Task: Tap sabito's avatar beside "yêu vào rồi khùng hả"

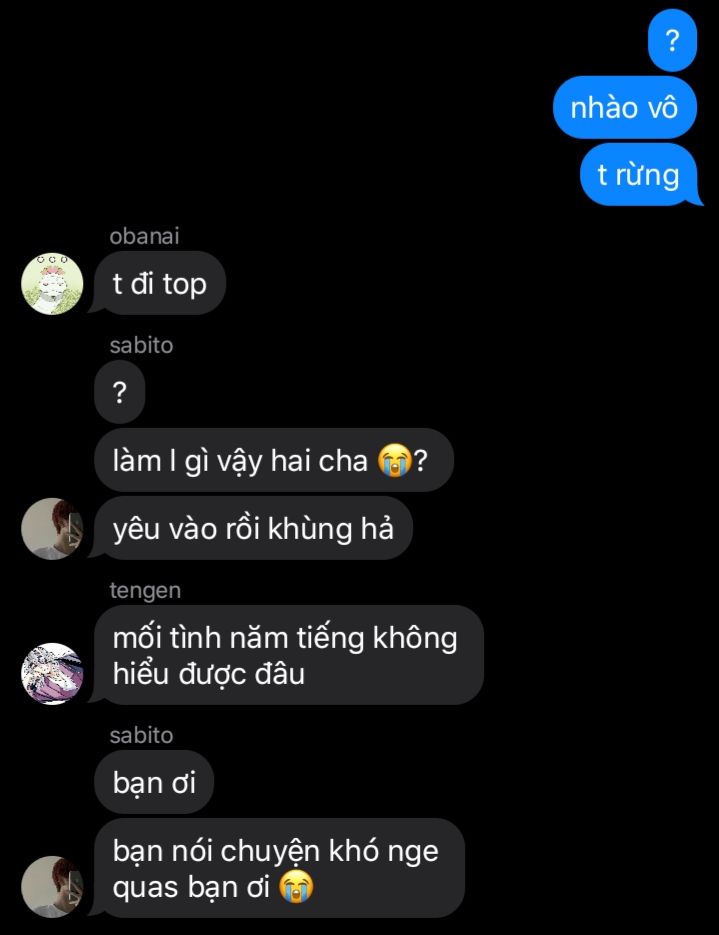Action: (52, 528)
